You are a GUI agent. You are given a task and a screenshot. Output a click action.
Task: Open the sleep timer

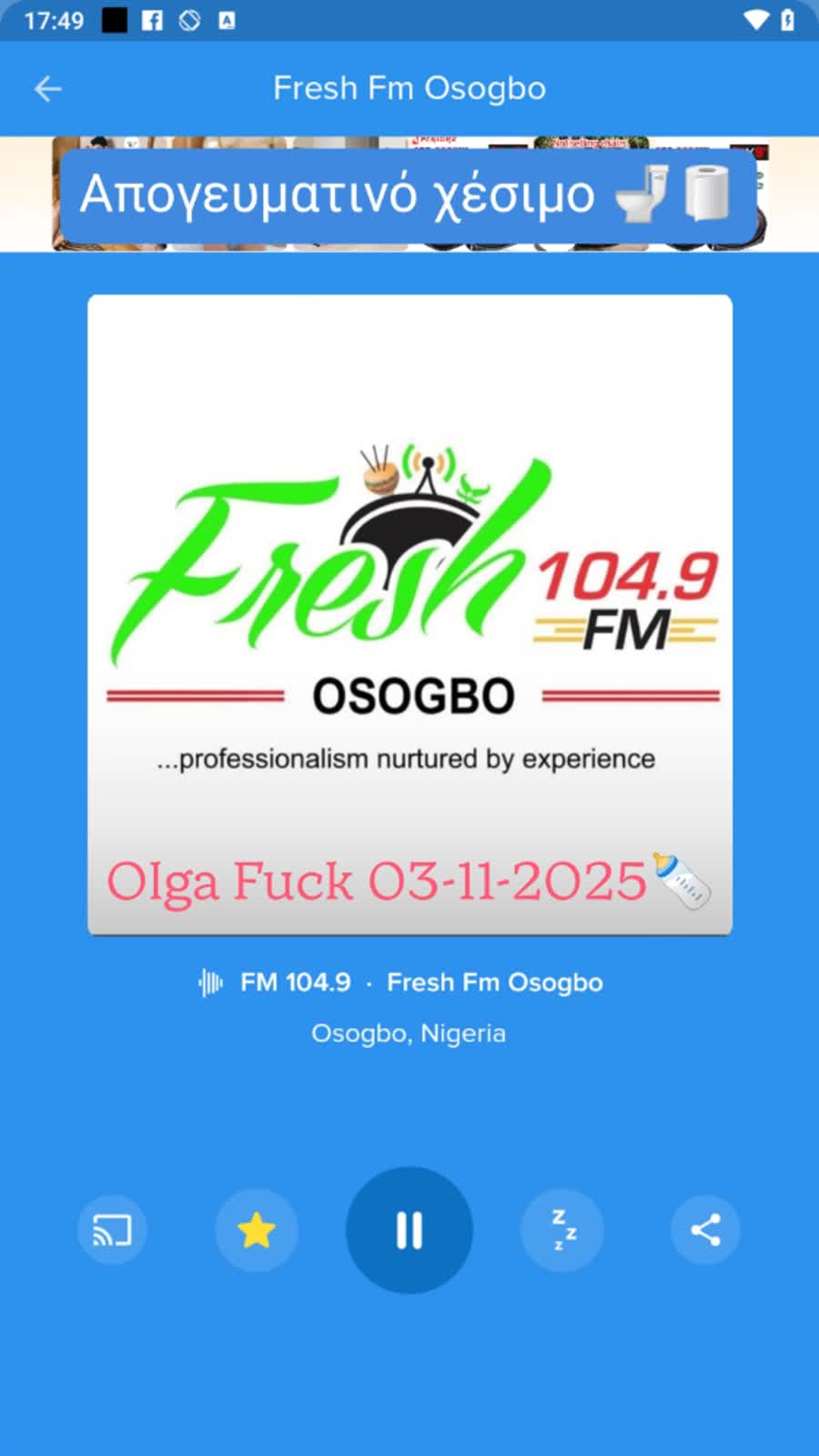(562, 1230)
